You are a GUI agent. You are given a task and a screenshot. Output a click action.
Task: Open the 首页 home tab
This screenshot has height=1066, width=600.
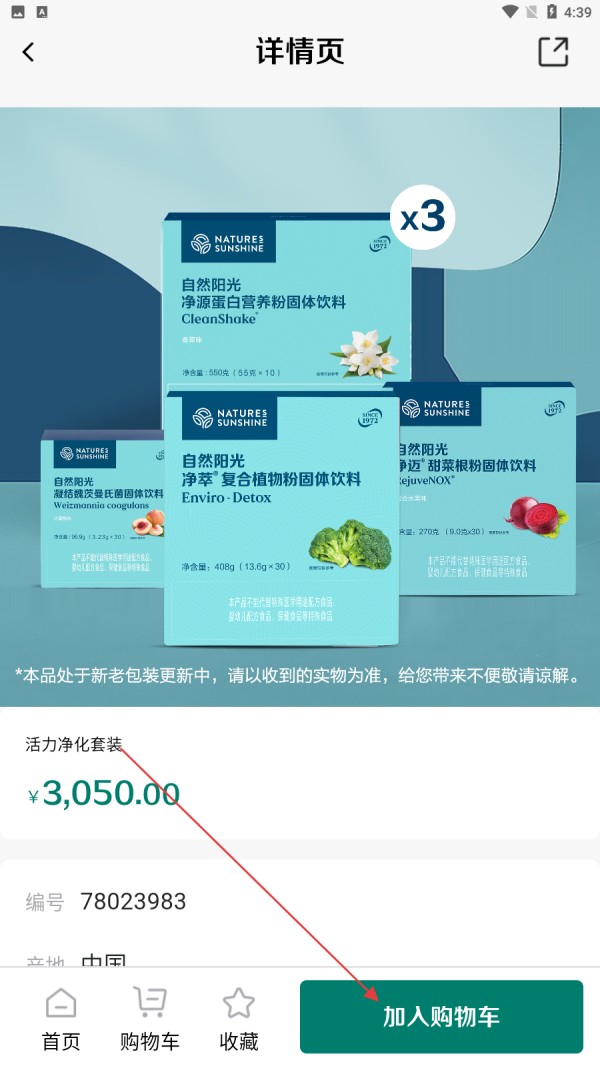point(61,1019)
